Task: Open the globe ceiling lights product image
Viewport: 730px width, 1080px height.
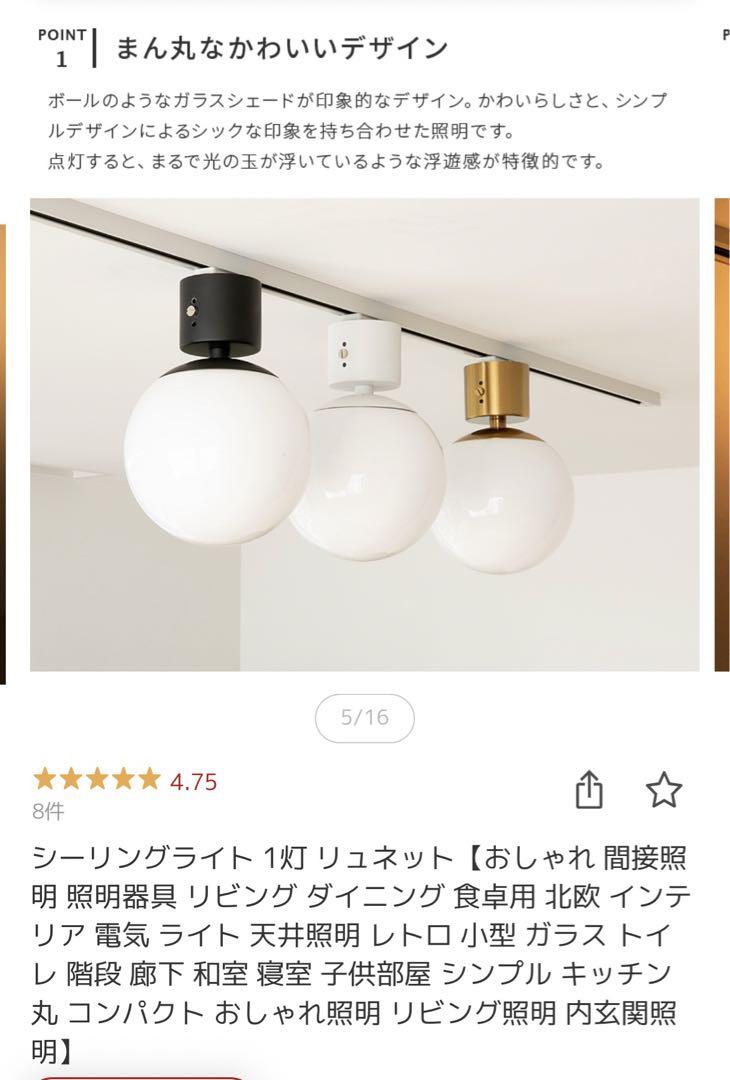Action: [x=365, y=435]
